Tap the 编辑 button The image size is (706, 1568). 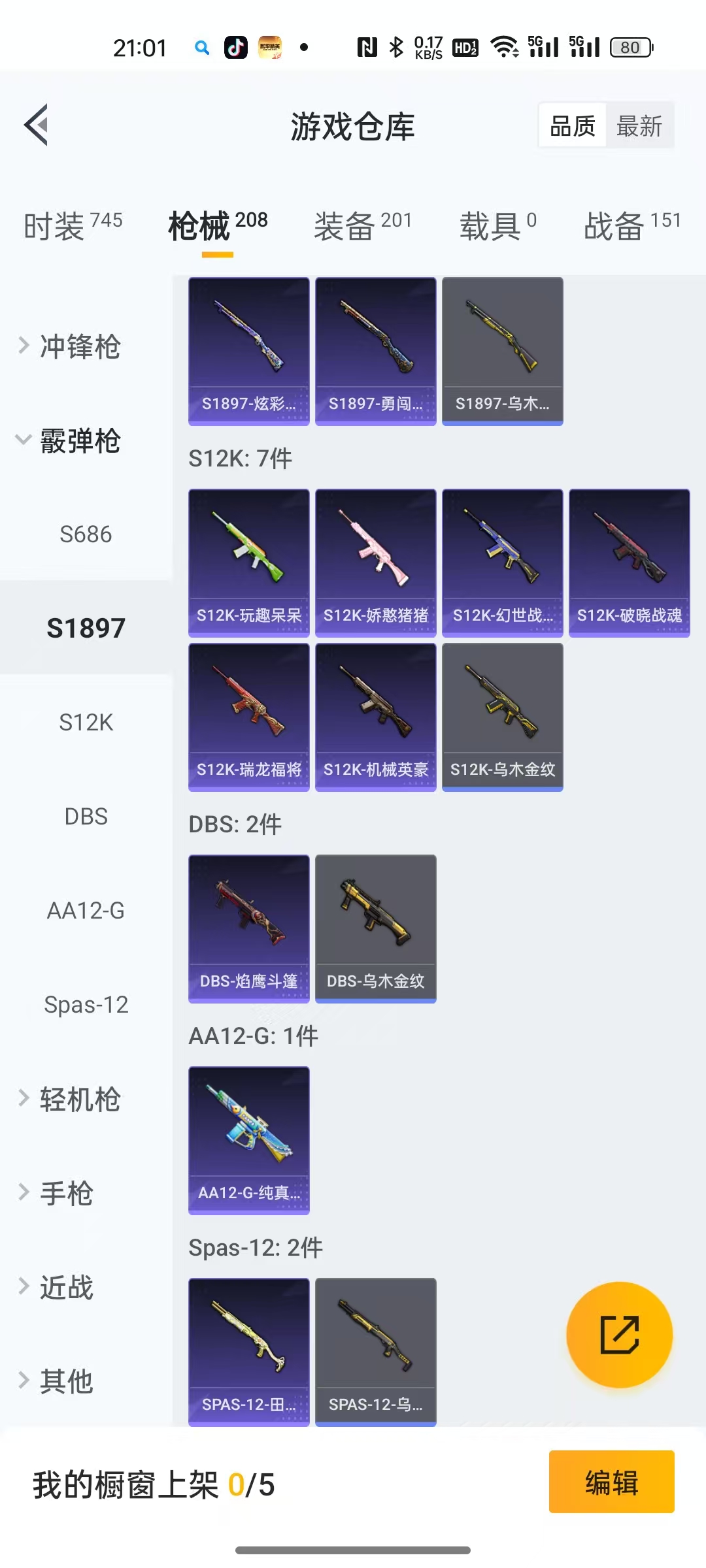(611, 1482)
